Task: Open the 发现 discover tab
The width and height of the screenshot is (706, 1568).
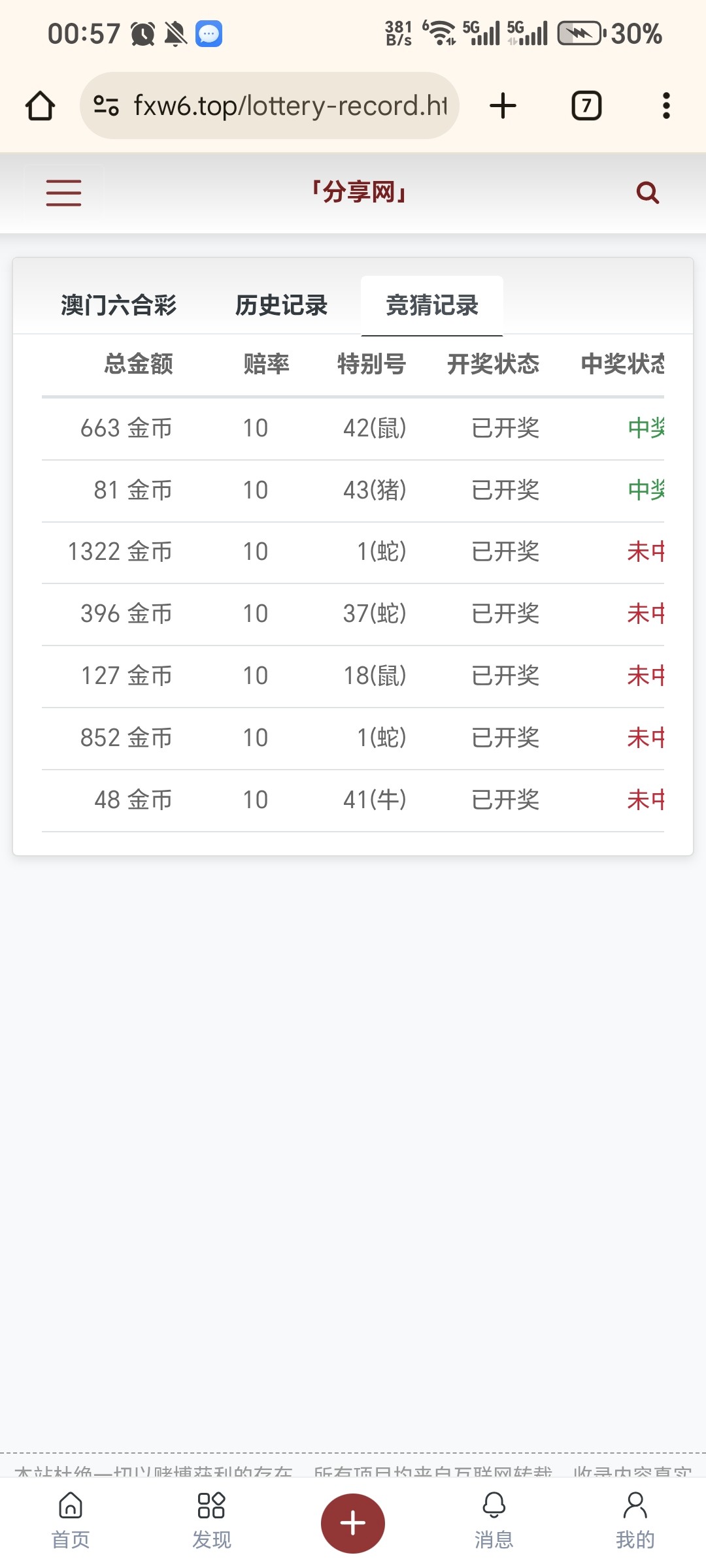Action: [x=212, y=1521]
